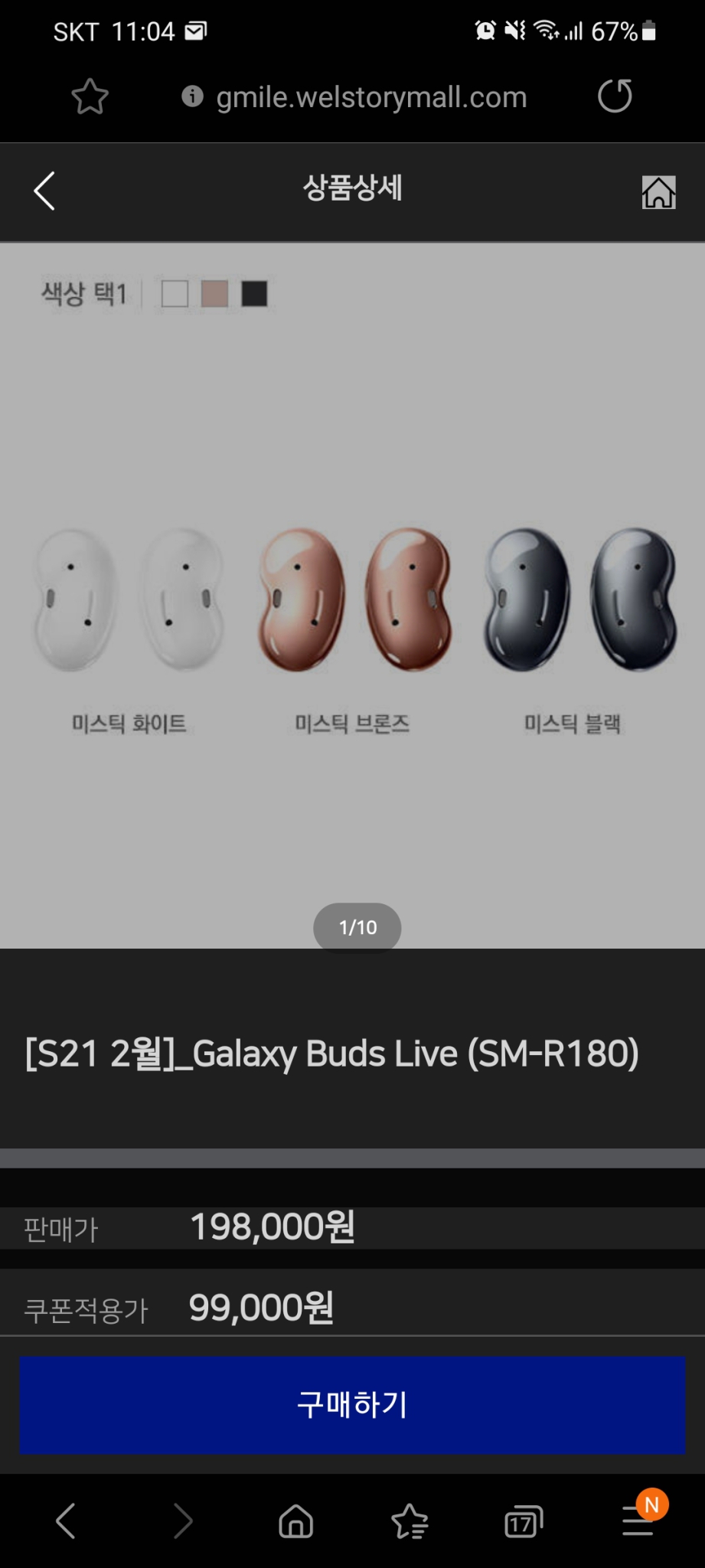Open bookmarks via the star icon below
This screenshot has width=705, height=1568.
point(410,1522)
